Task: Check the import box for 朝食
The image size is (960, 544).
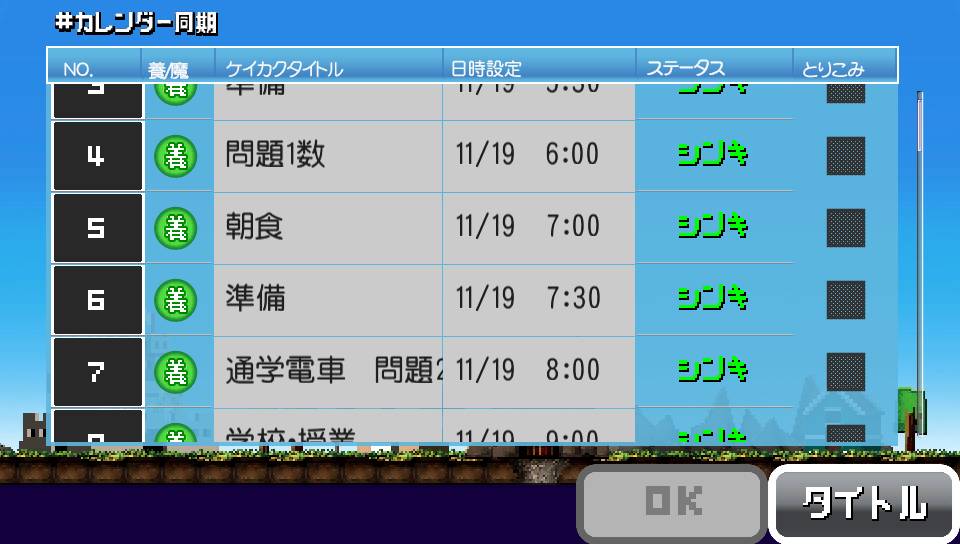Action: click(x=845, y=228)
